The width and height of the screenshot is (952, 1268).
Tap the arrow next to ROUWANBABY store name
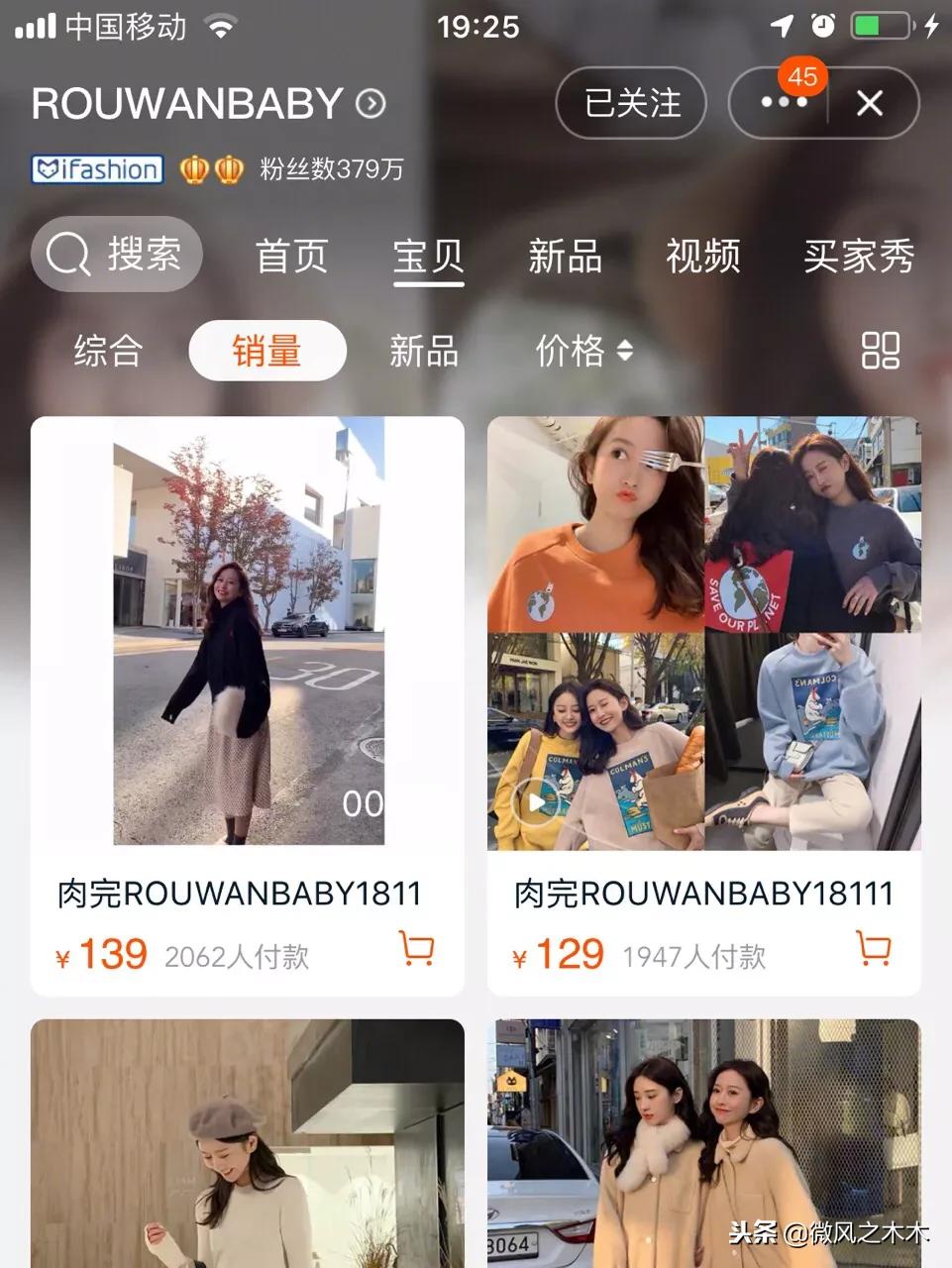click(370, 103)
